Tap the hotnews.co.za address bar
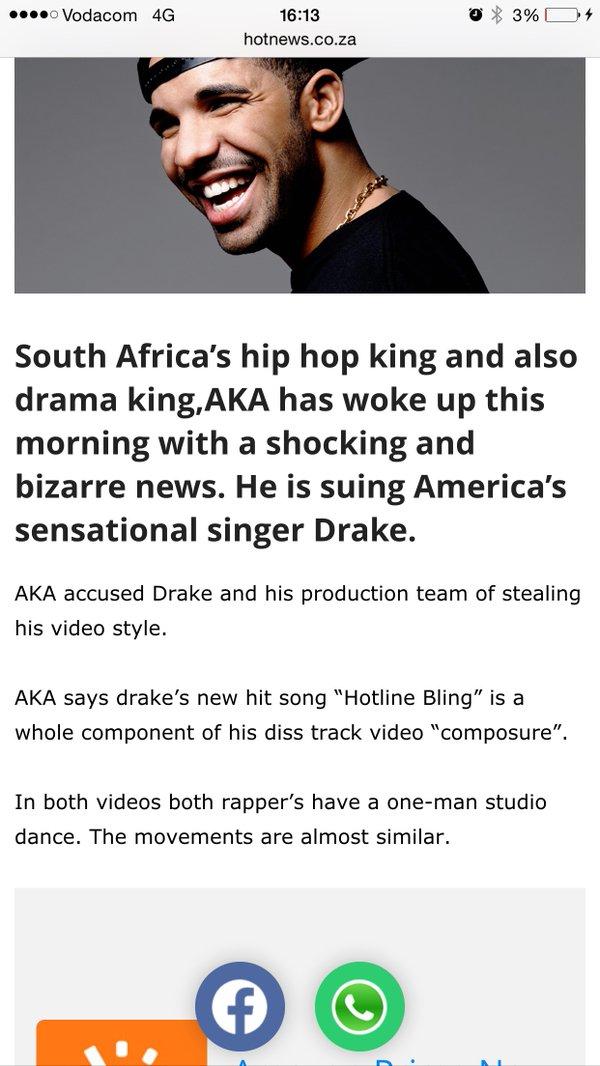 point(299,40)
